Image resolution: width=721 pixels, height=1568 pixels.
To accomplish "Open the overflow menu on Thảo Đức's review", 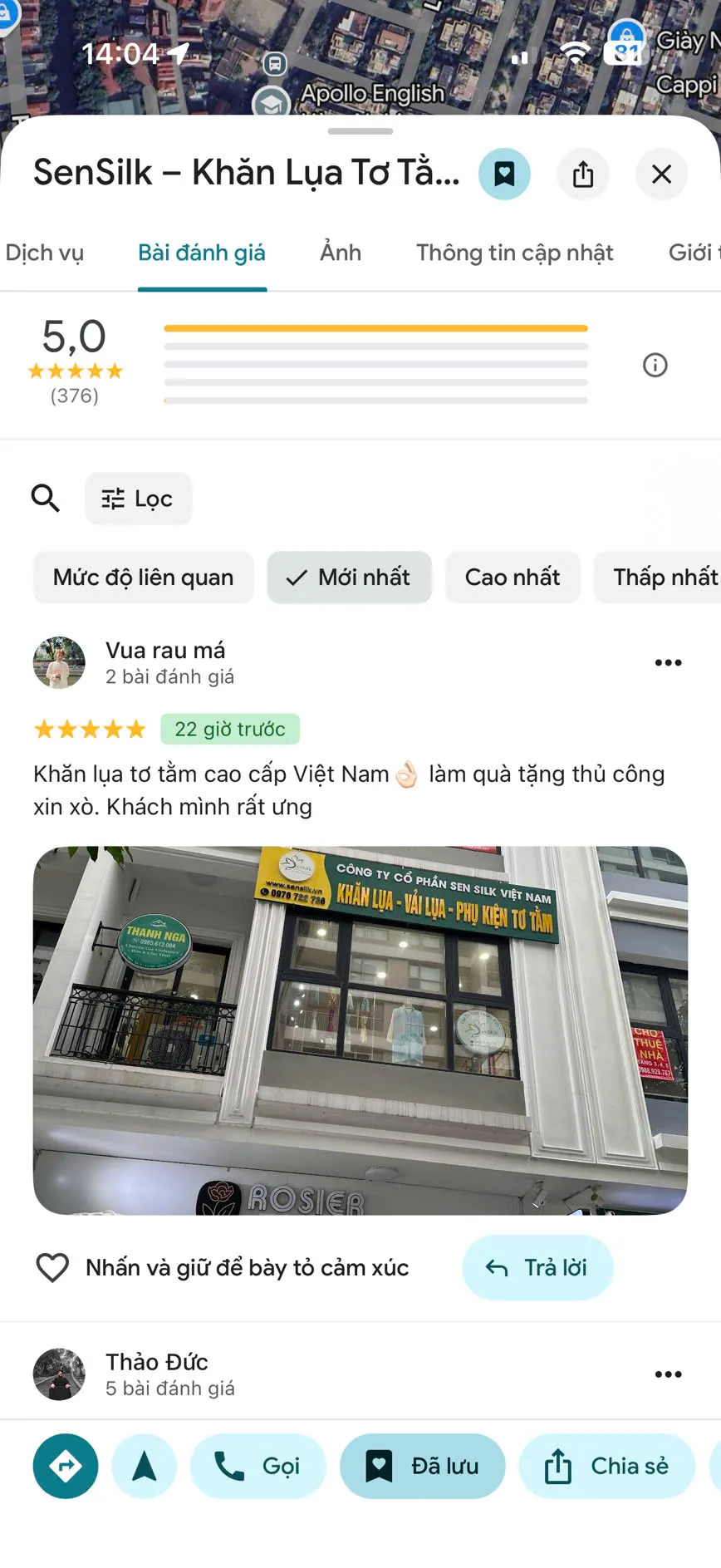I will 668,1374.
